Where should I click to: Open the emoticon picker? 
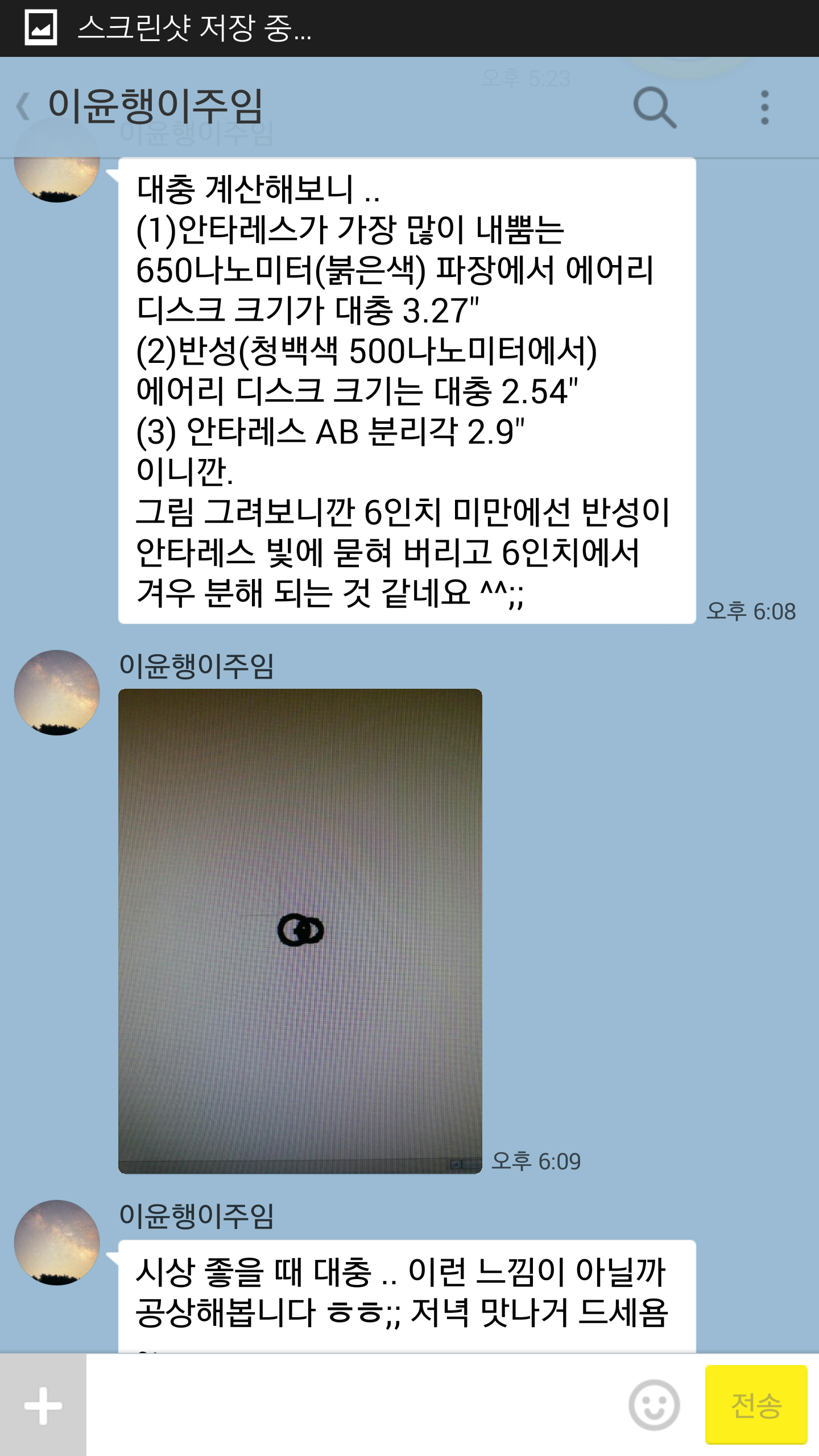(x=654, y=1405)
